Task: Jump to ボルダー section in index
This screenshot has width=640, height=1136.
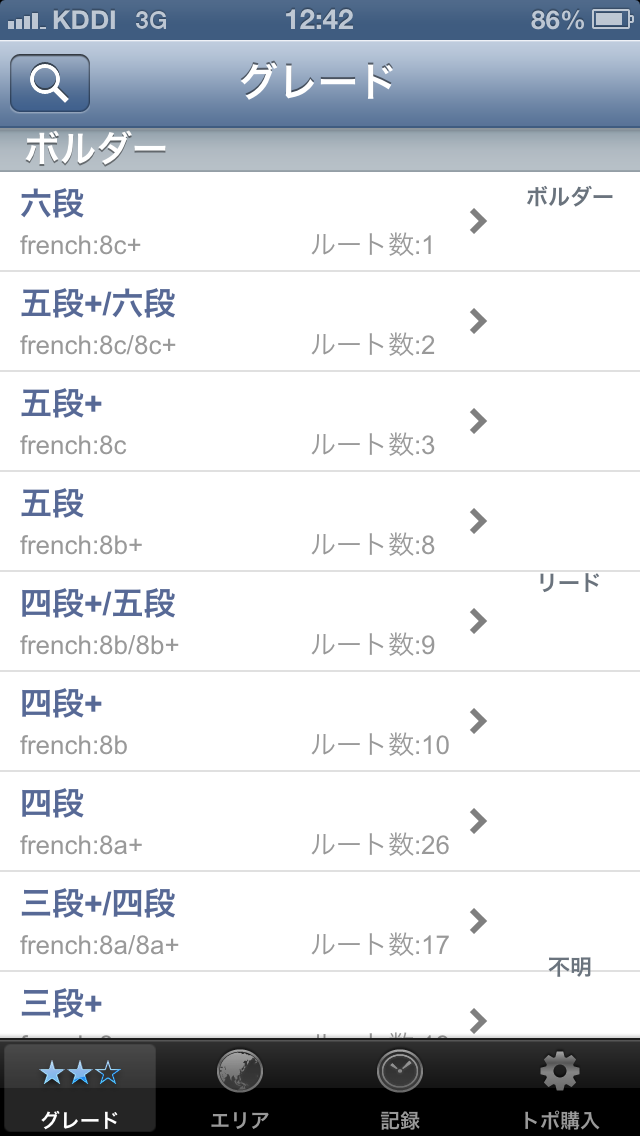Action: [570, 197]
